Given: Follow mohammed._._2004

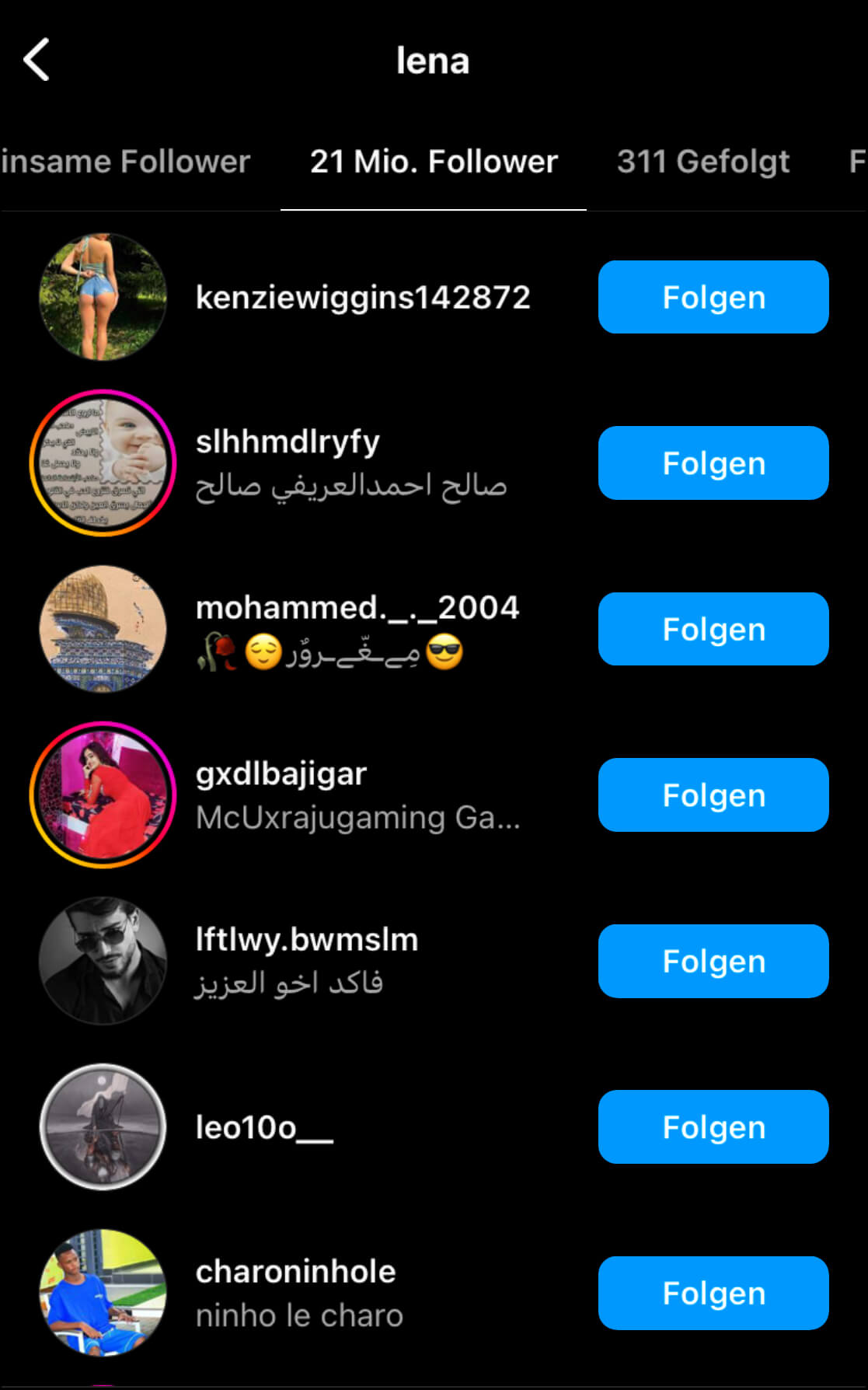Looking at the screenshot, I should [x=713, y=629].
